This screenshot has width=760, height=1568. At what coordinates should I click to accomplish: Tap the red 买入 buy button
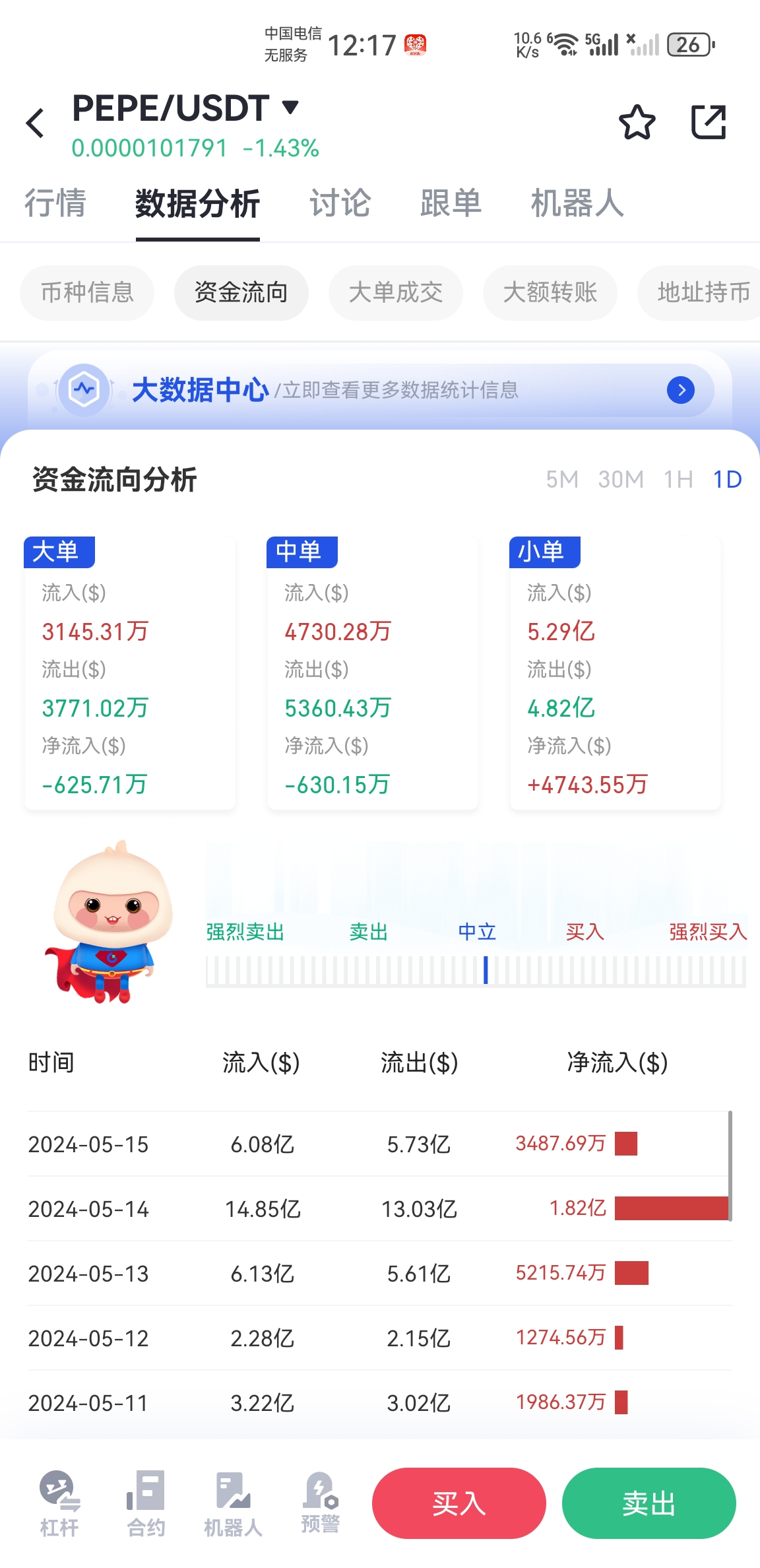click(x=459, y=1504)
